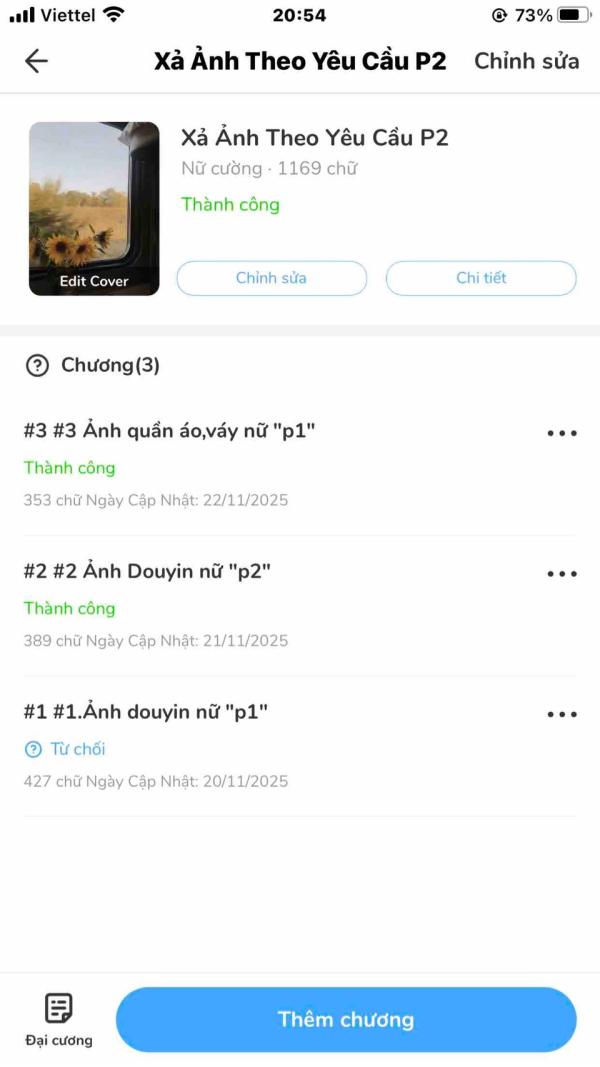Image resolution: width=600 pixels, height=1067 pixels.
Task: Edit the story cover image
Action: coord(94,209)
